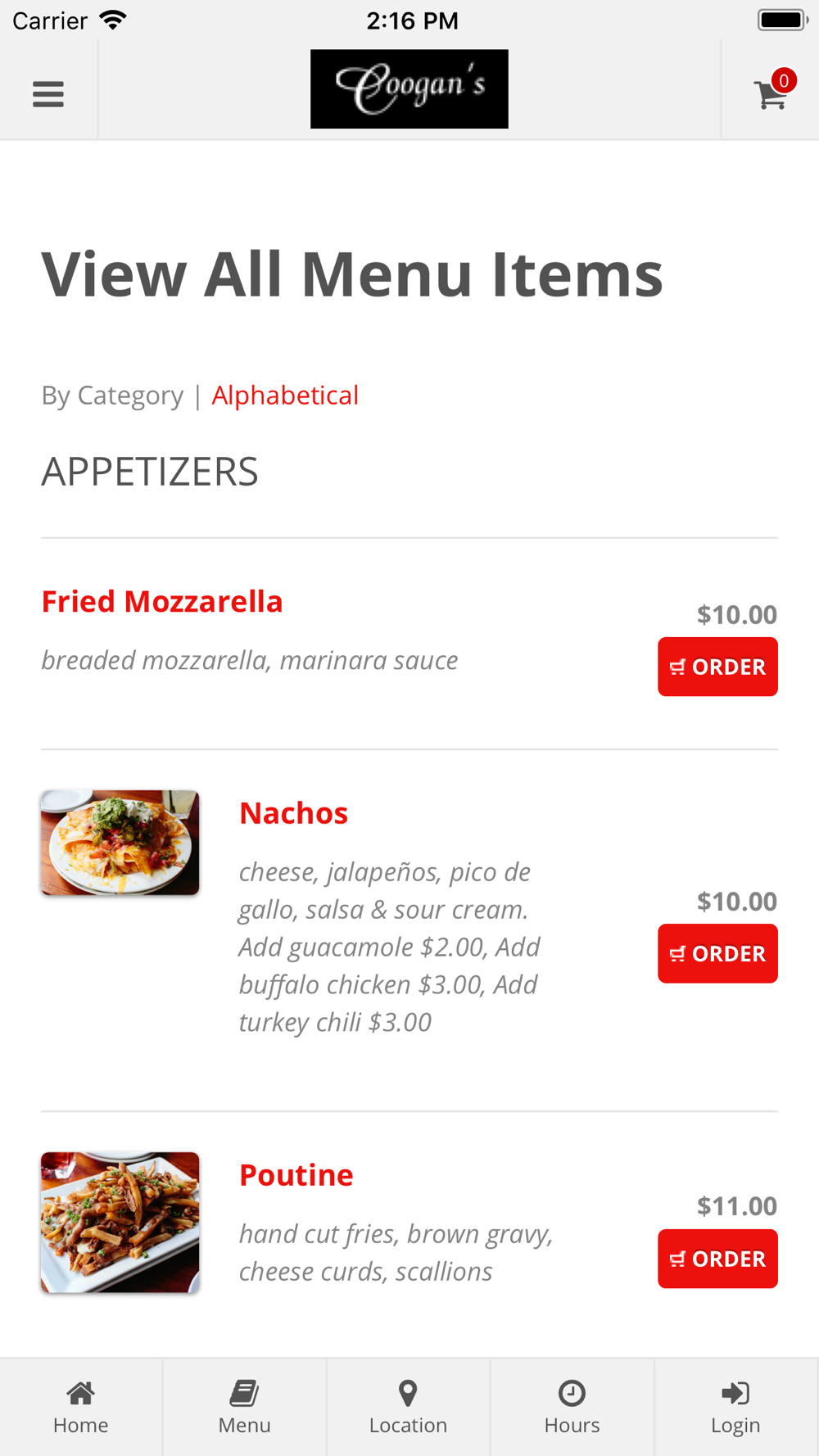Open the Poutine item details
This screenshot has height=1456, width=819.
click(x=296, y=1175)
